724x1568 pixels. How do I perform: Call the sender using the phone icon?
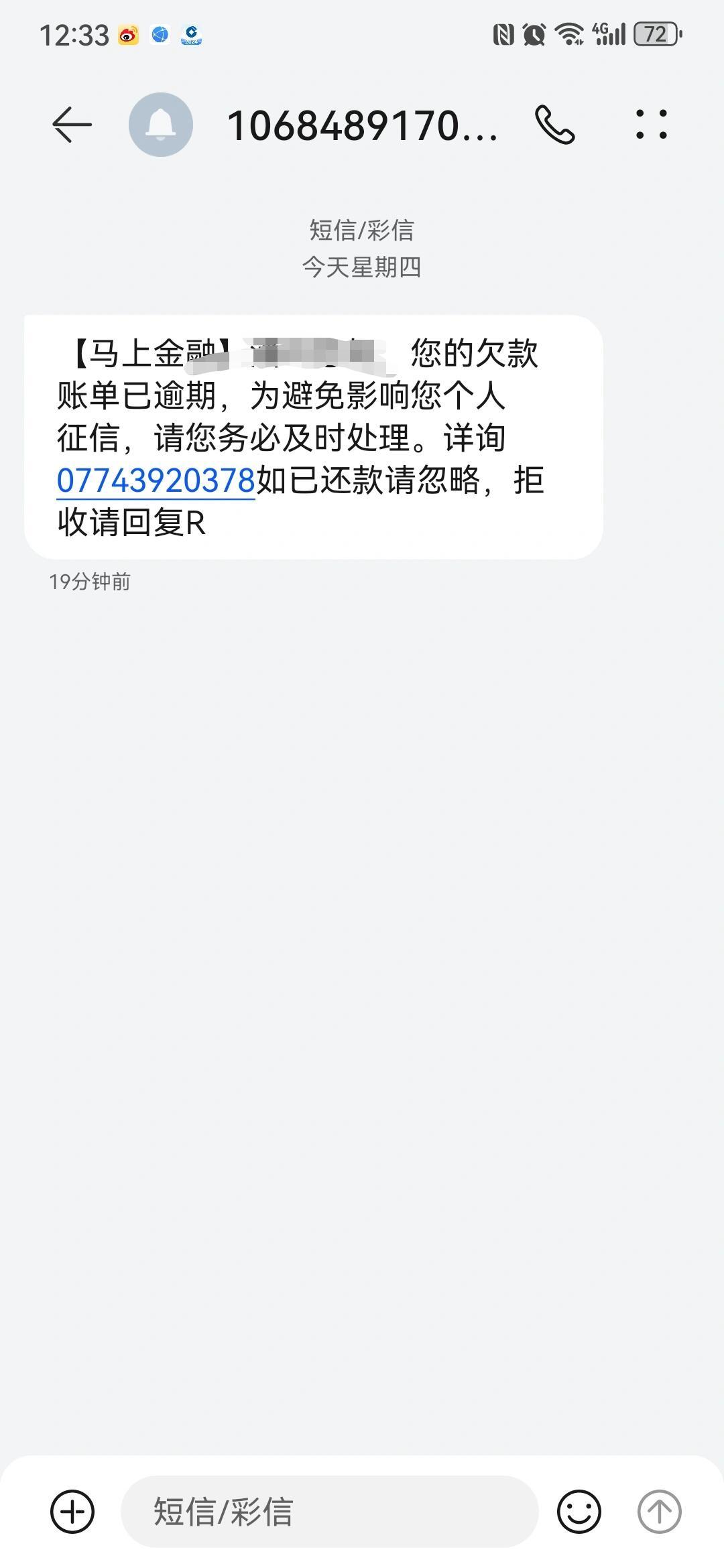coord(555,125)
